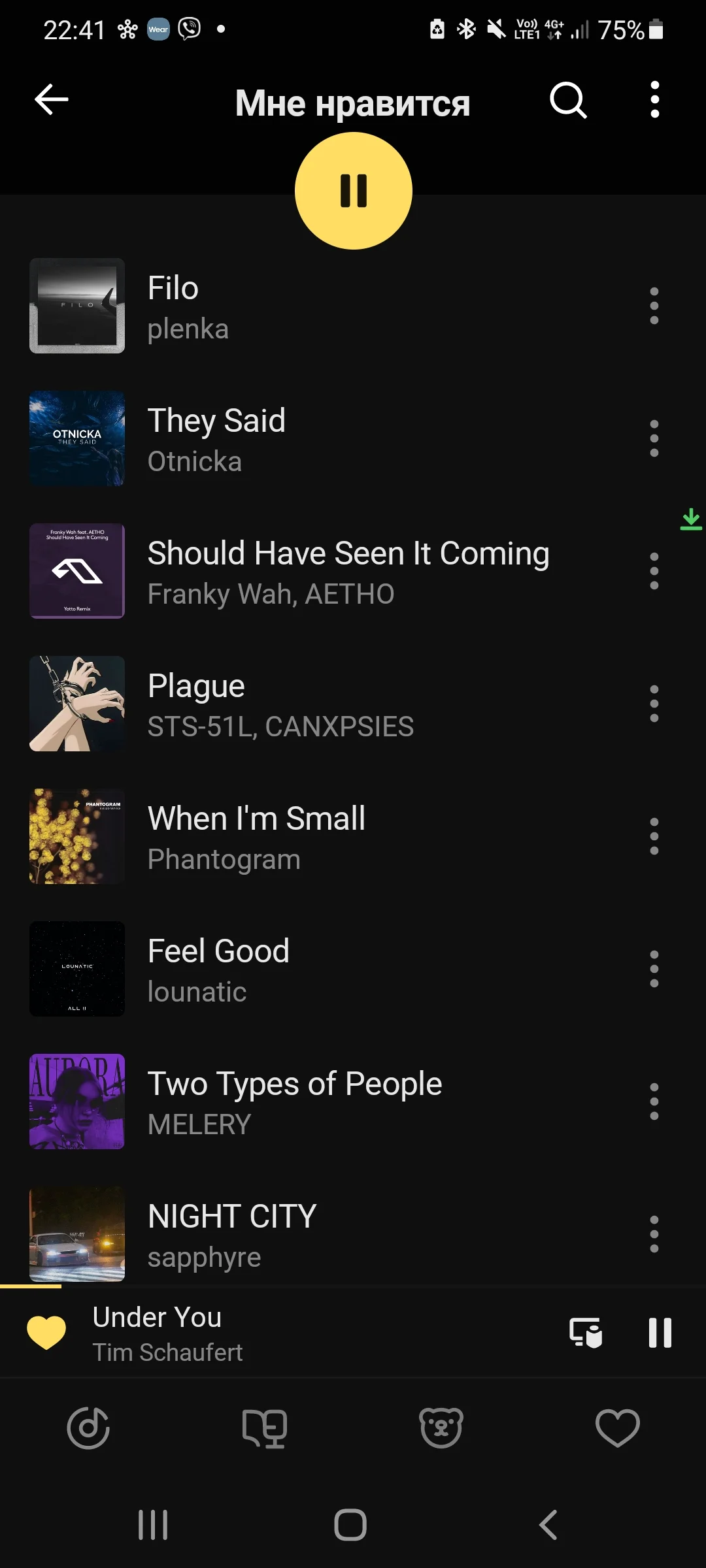Open options for Plague track
This screenshot has width=706, height=1568.
tap(654, 704)
